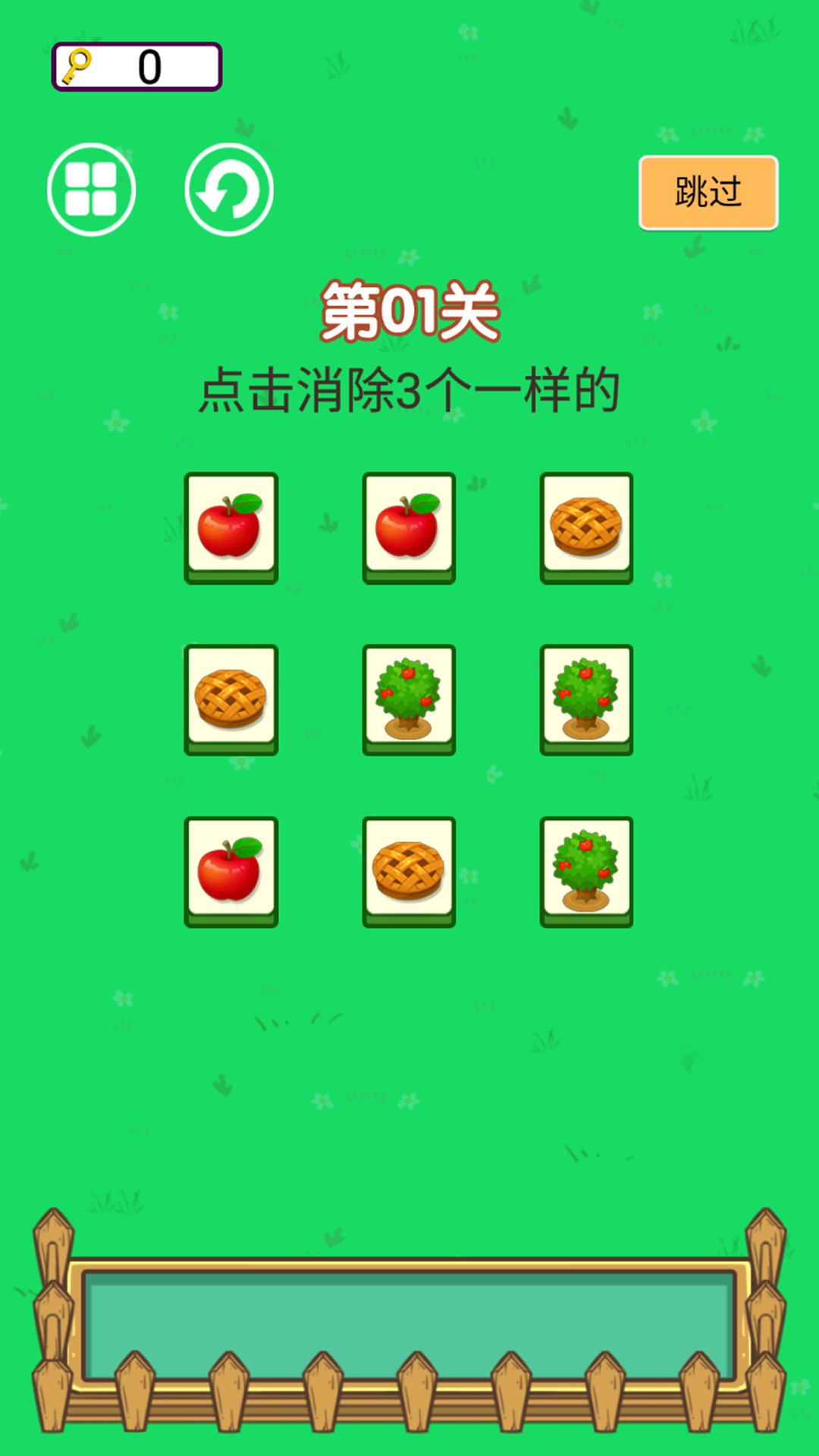
Task: Tap the restart level icon
Action: pyautogui.click(x=229, y=190)
